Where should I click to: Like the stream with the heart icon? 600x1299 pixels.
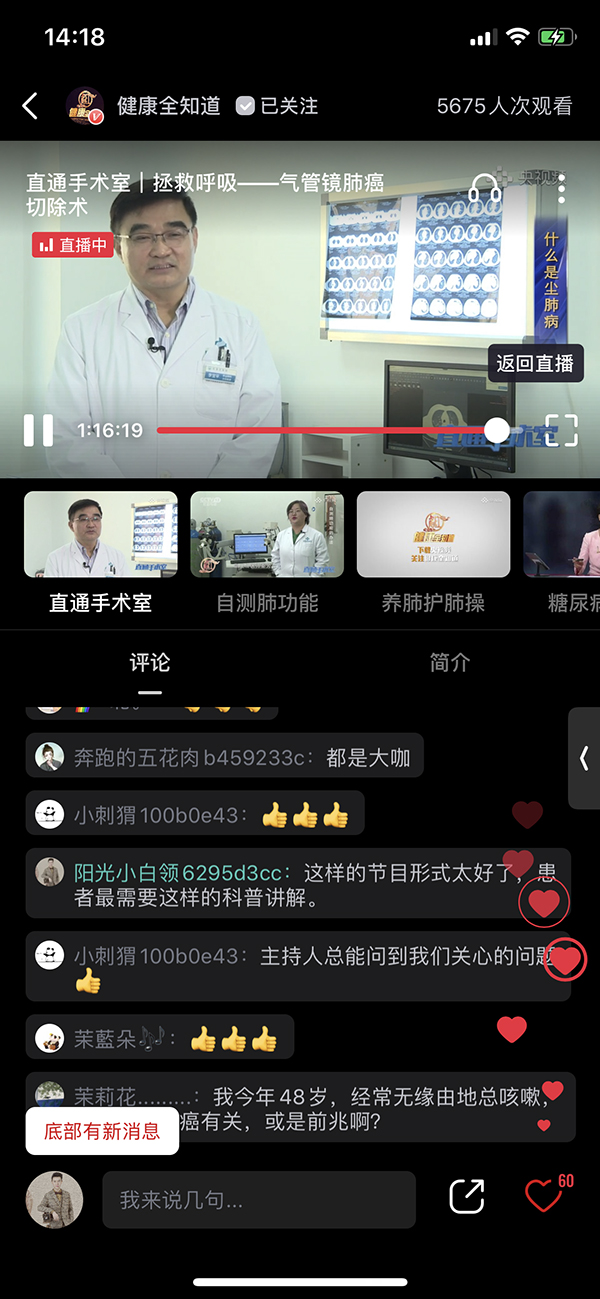click(544, 1196)
